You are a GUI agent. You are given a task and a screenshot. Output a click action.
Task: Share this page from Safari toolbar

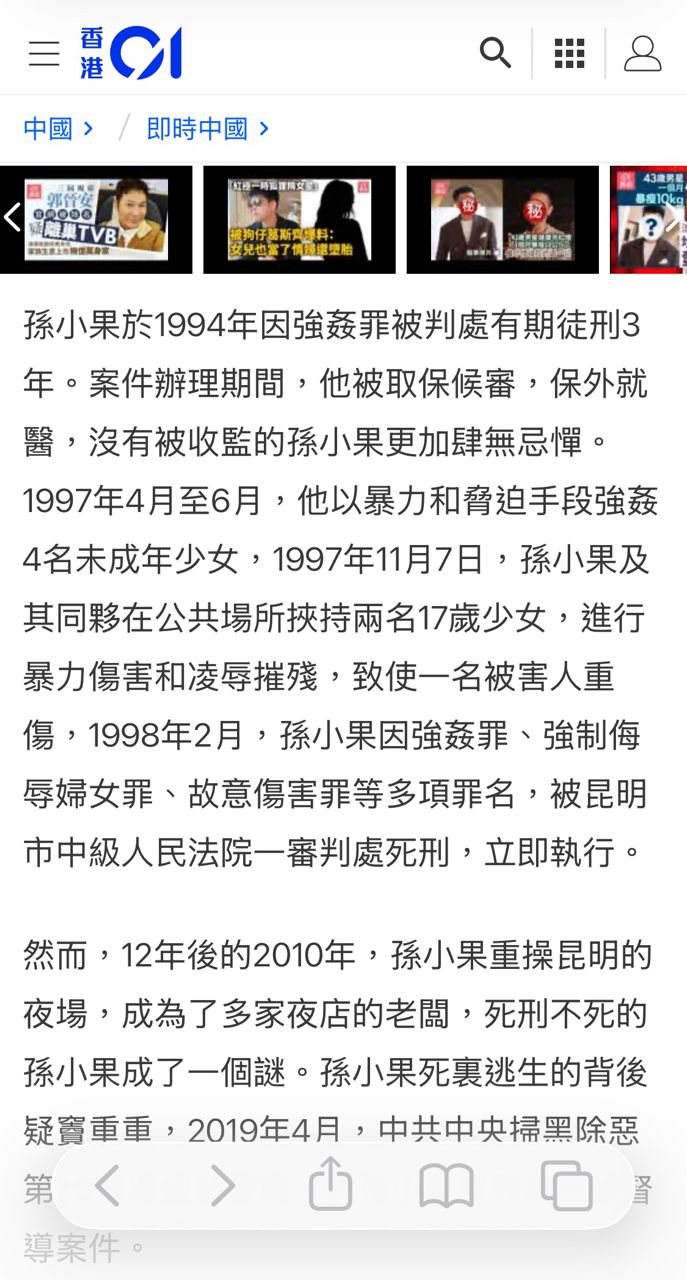[330, 1186]
